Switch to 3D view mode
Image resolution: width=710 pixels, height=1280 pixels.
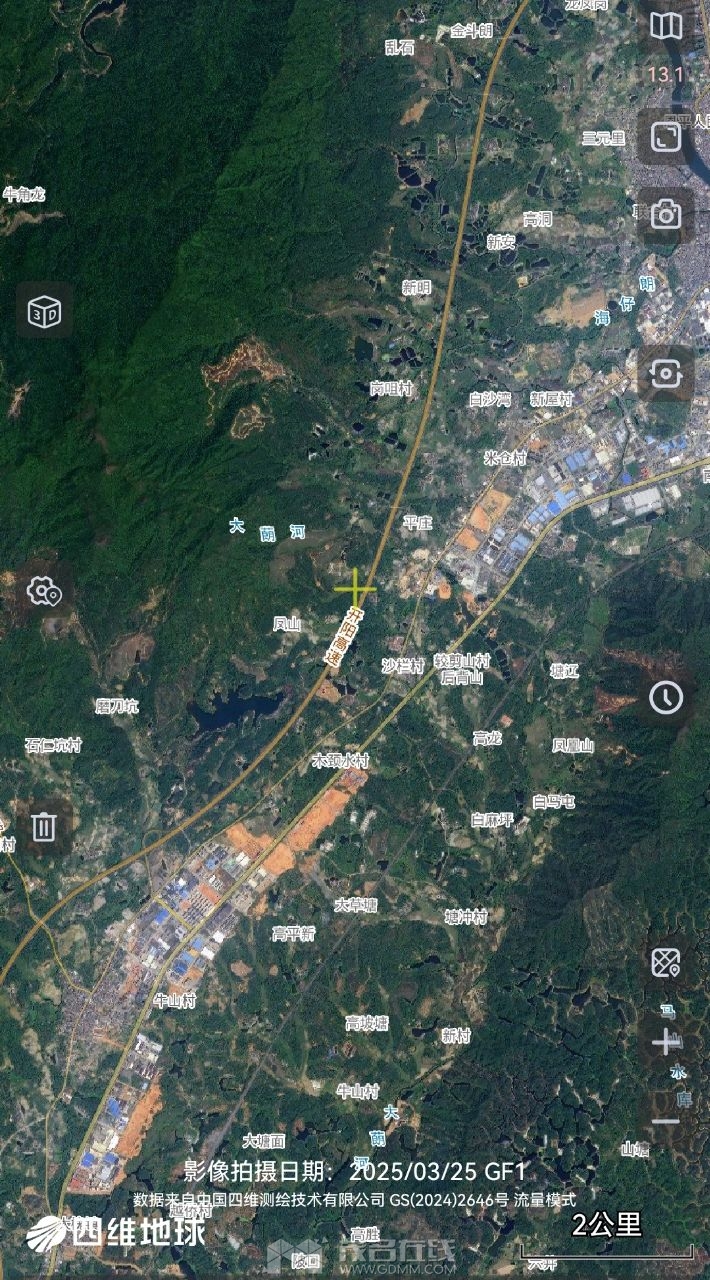click(44, 311)
